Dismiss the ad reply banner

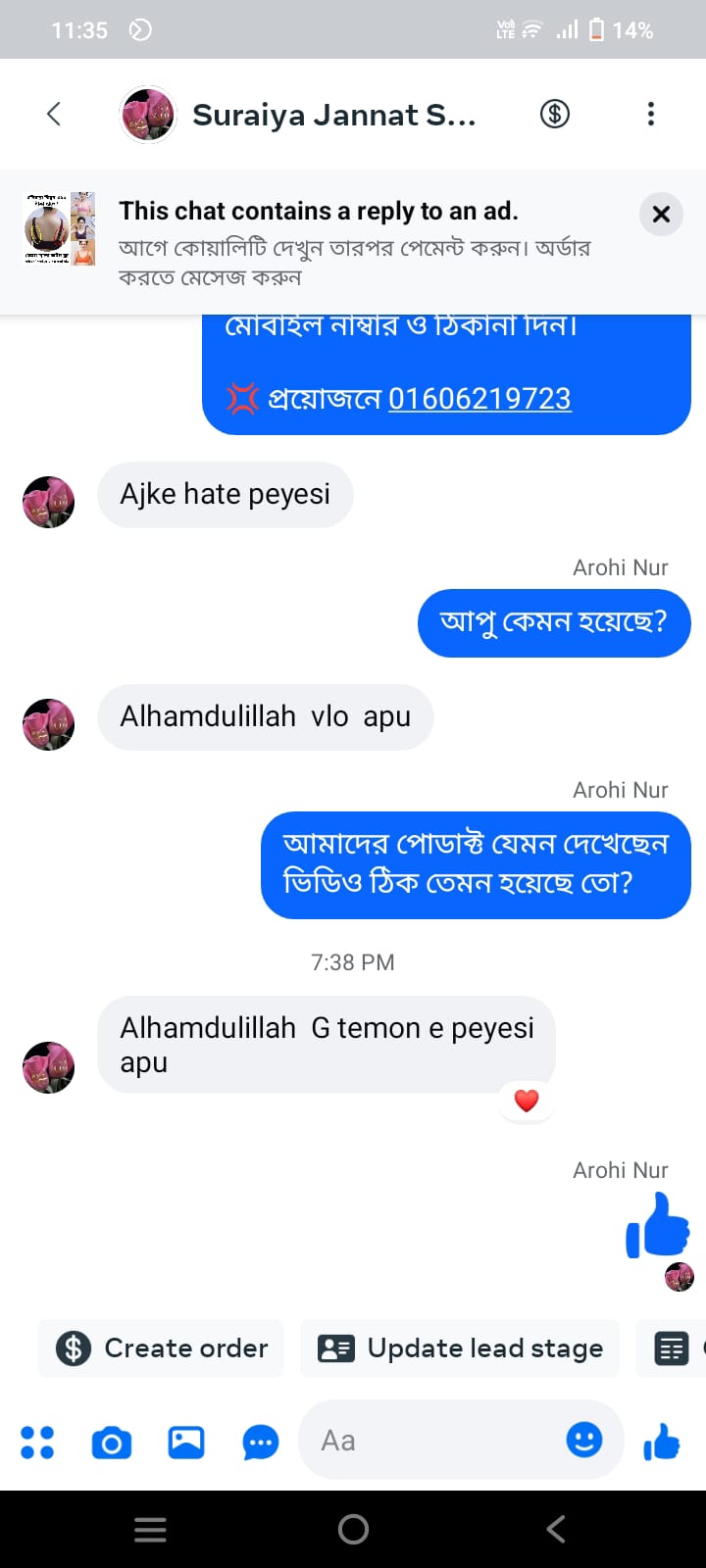click(x=661, y=214)
